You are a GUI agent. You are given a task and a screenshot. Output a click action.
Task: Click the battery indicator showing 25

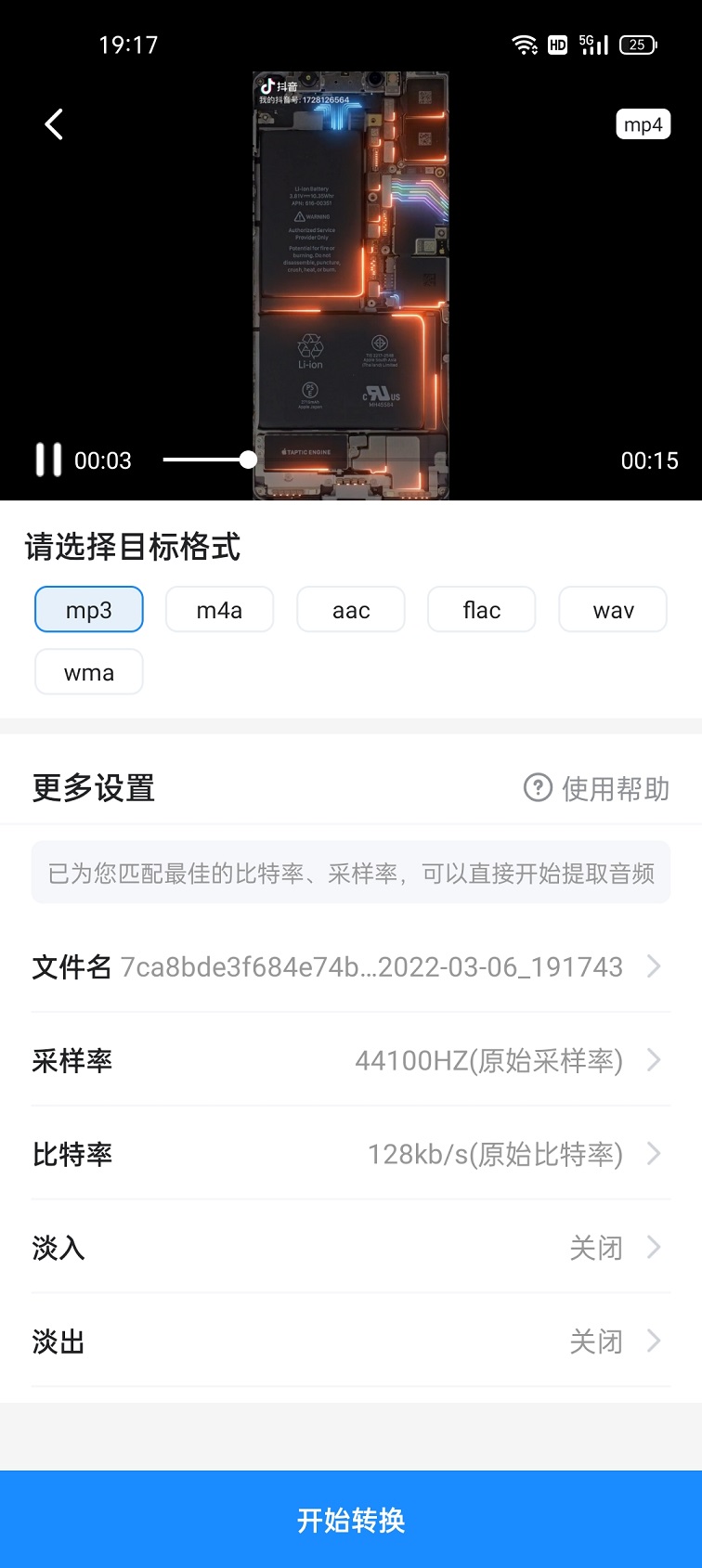tap(637, 44)
